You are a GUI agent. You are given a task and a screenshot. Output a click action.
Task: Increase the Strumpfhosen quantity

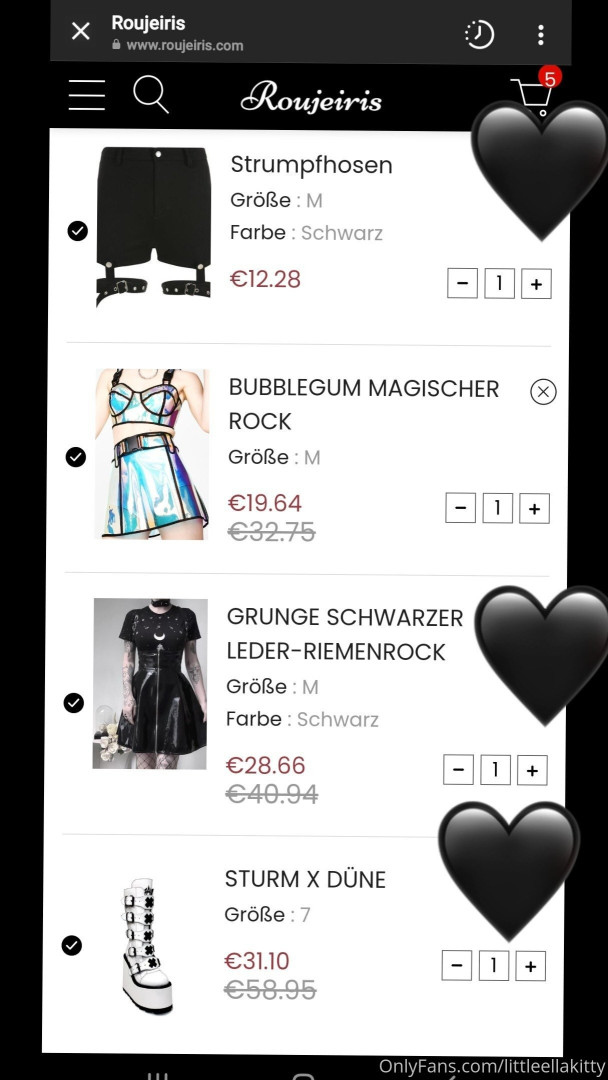[x=536, y=284]
